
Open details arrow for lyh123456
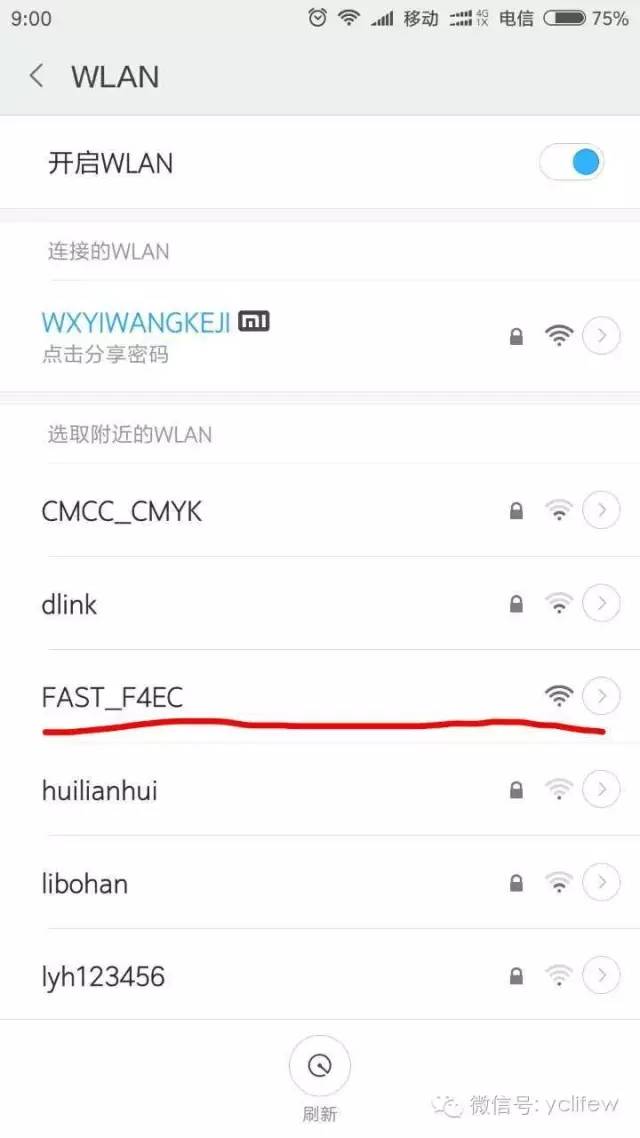coord(601,976)
